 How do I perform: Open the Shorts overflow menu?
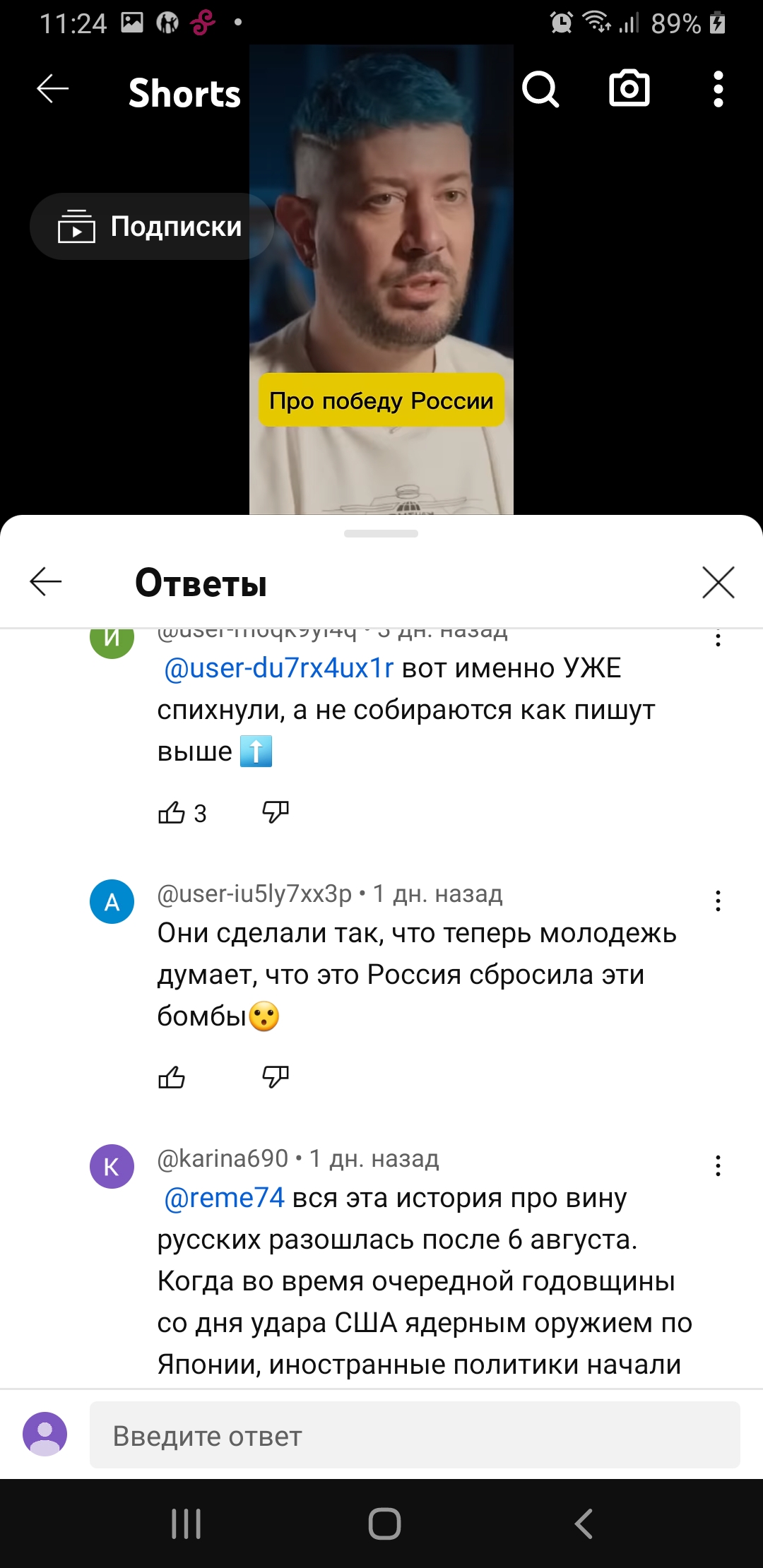click(718, 89)
